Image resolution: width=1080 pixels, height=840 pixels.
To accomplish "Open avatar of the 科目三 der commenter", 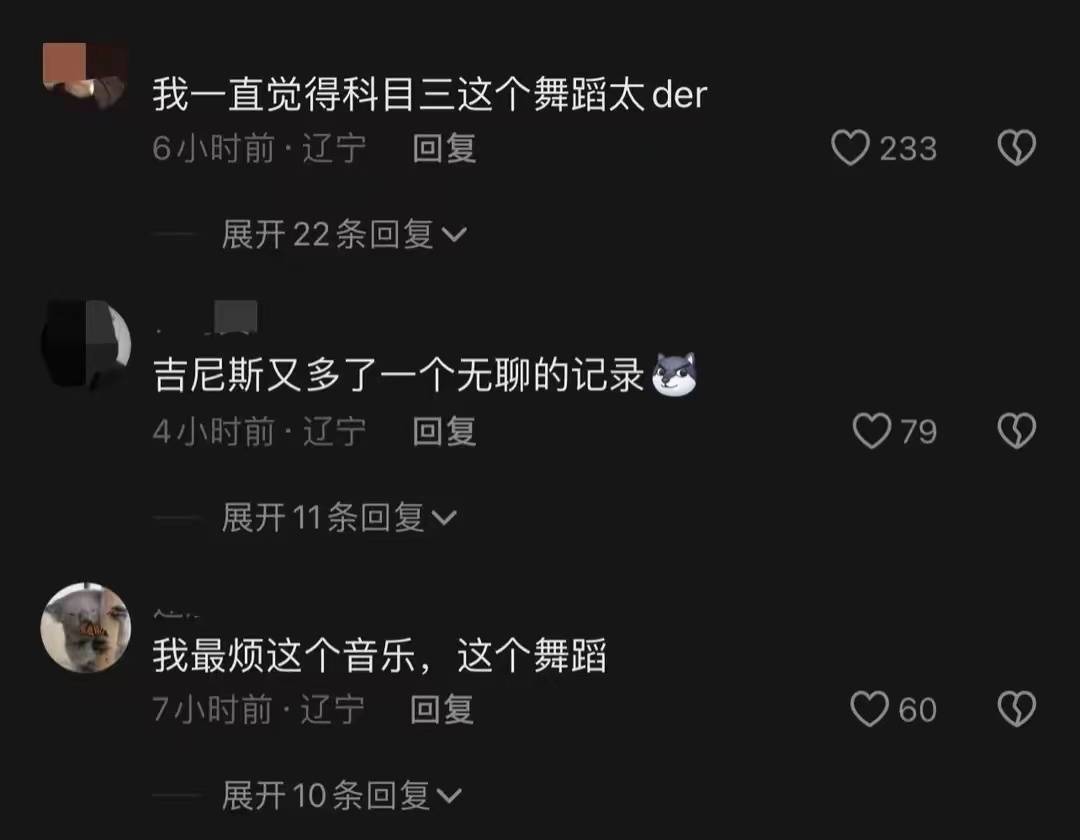I will 86,77.
